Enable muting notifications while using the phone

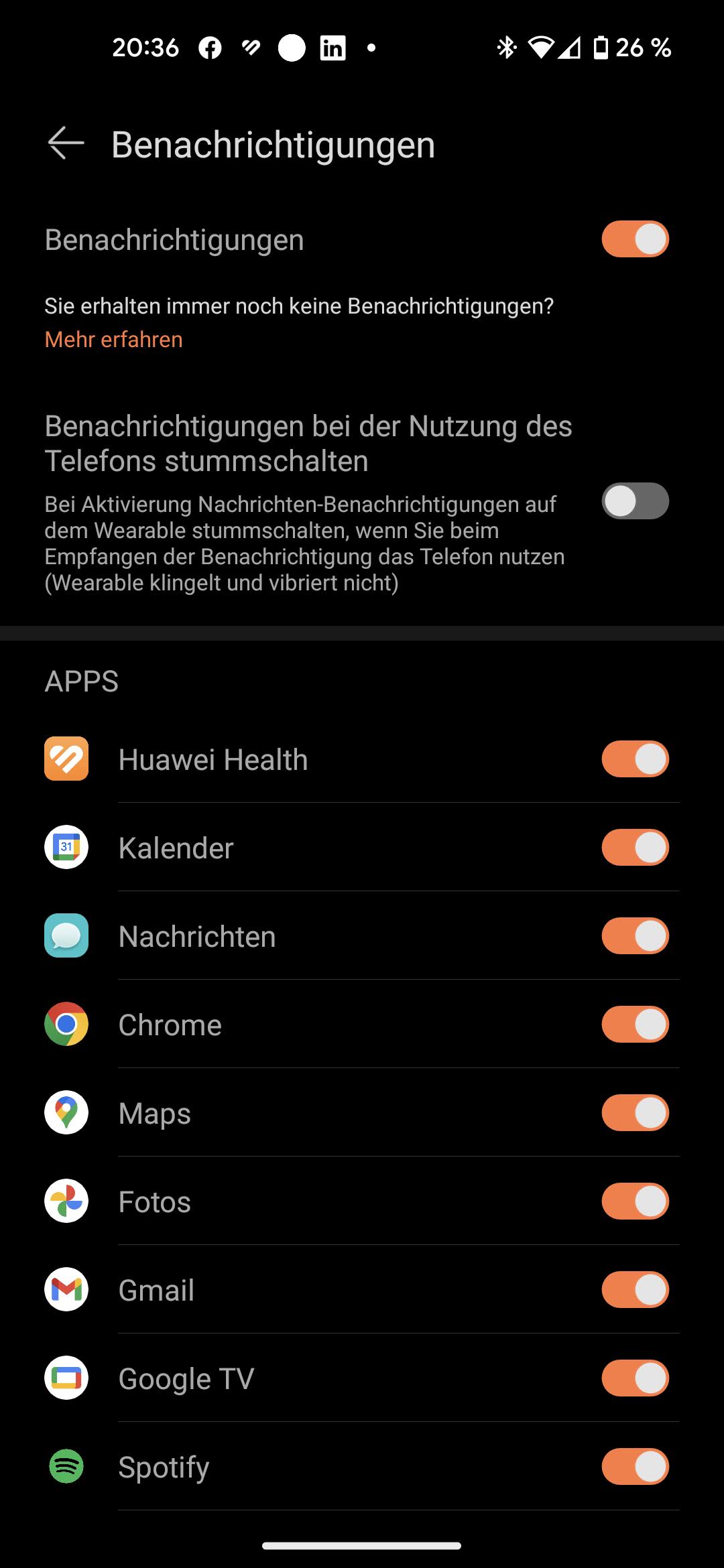pos(635,501)
